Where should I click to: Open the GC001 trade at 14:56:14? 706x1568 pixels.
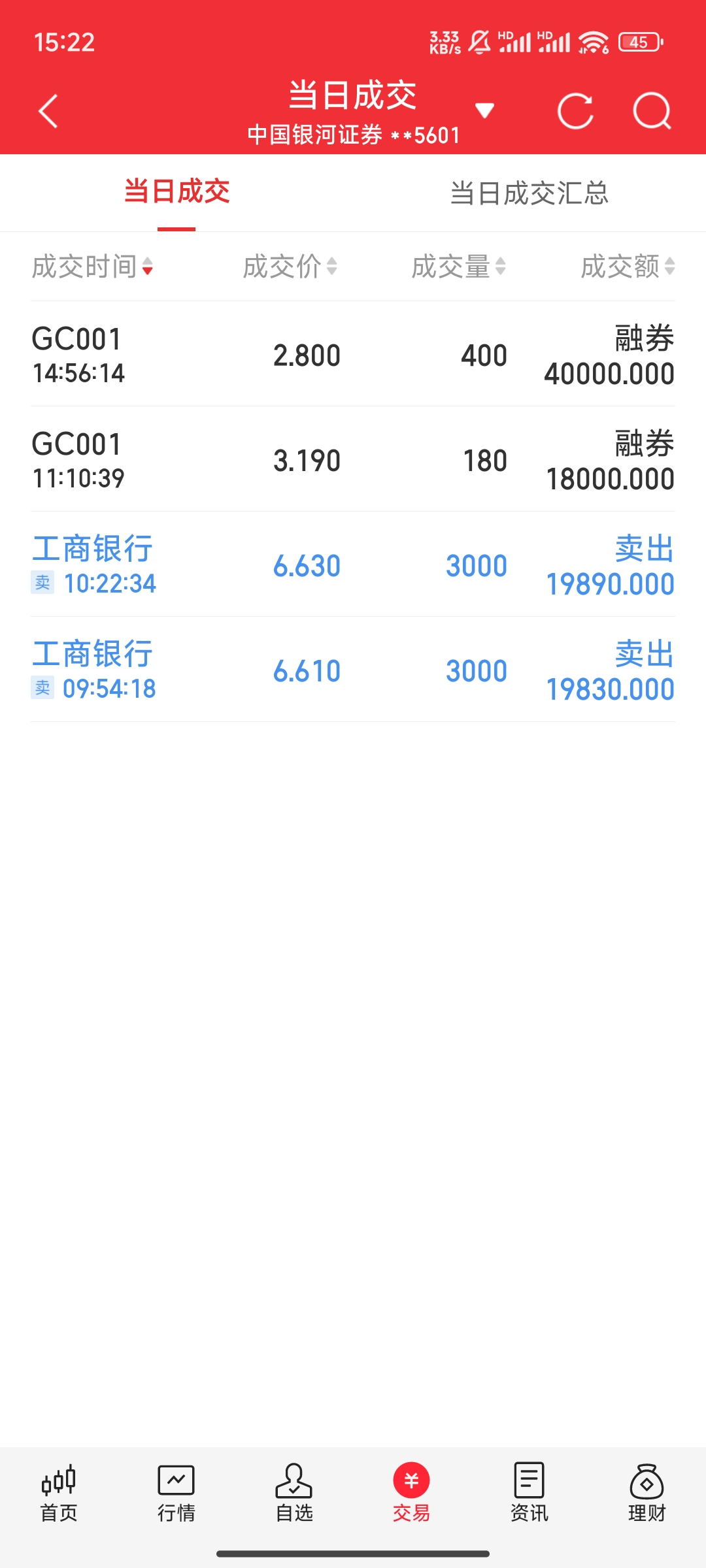coord(353,355)
